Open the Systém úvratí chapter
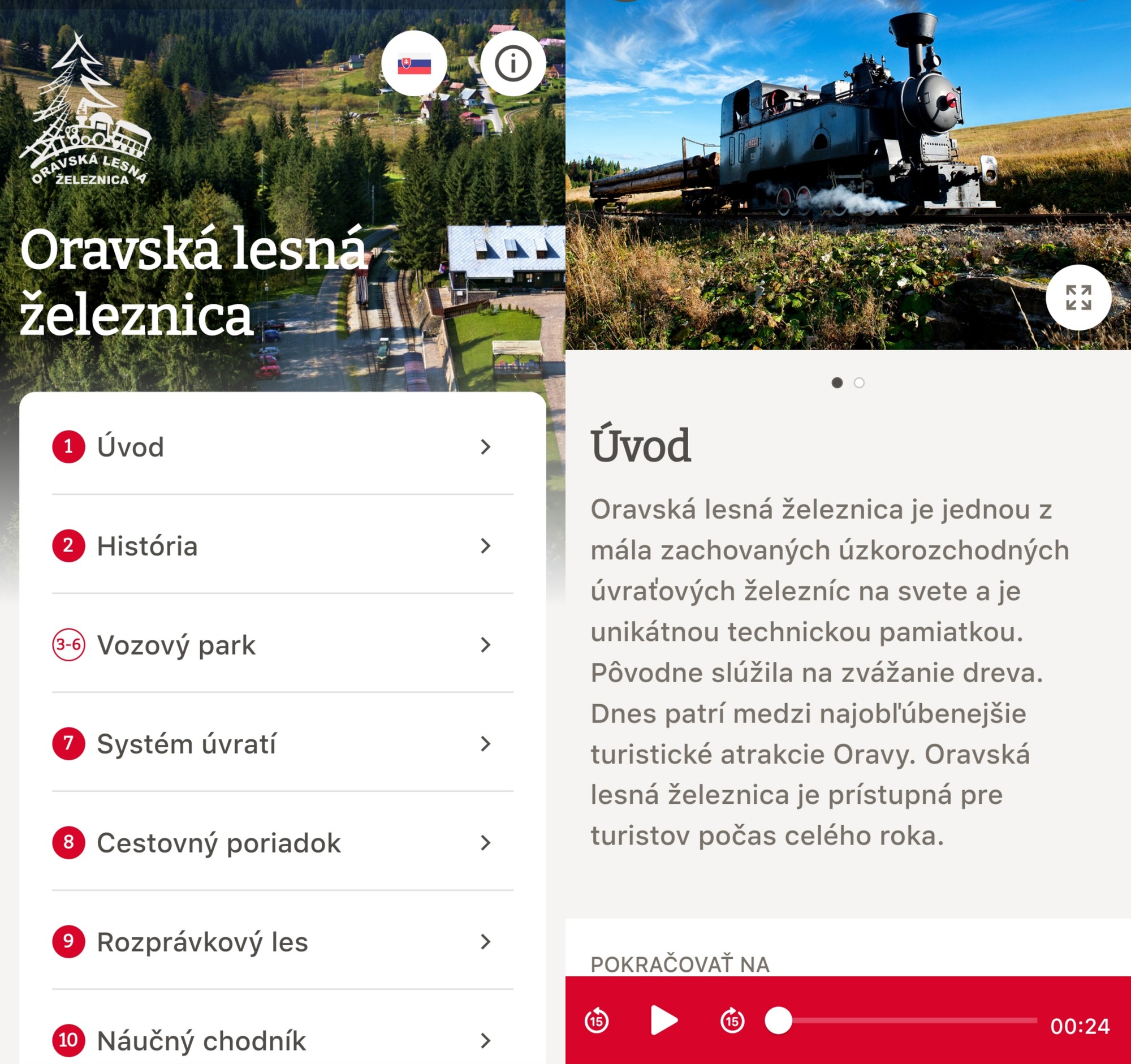The height and width of the screenshot is (1064, 1131). [282, 744]
